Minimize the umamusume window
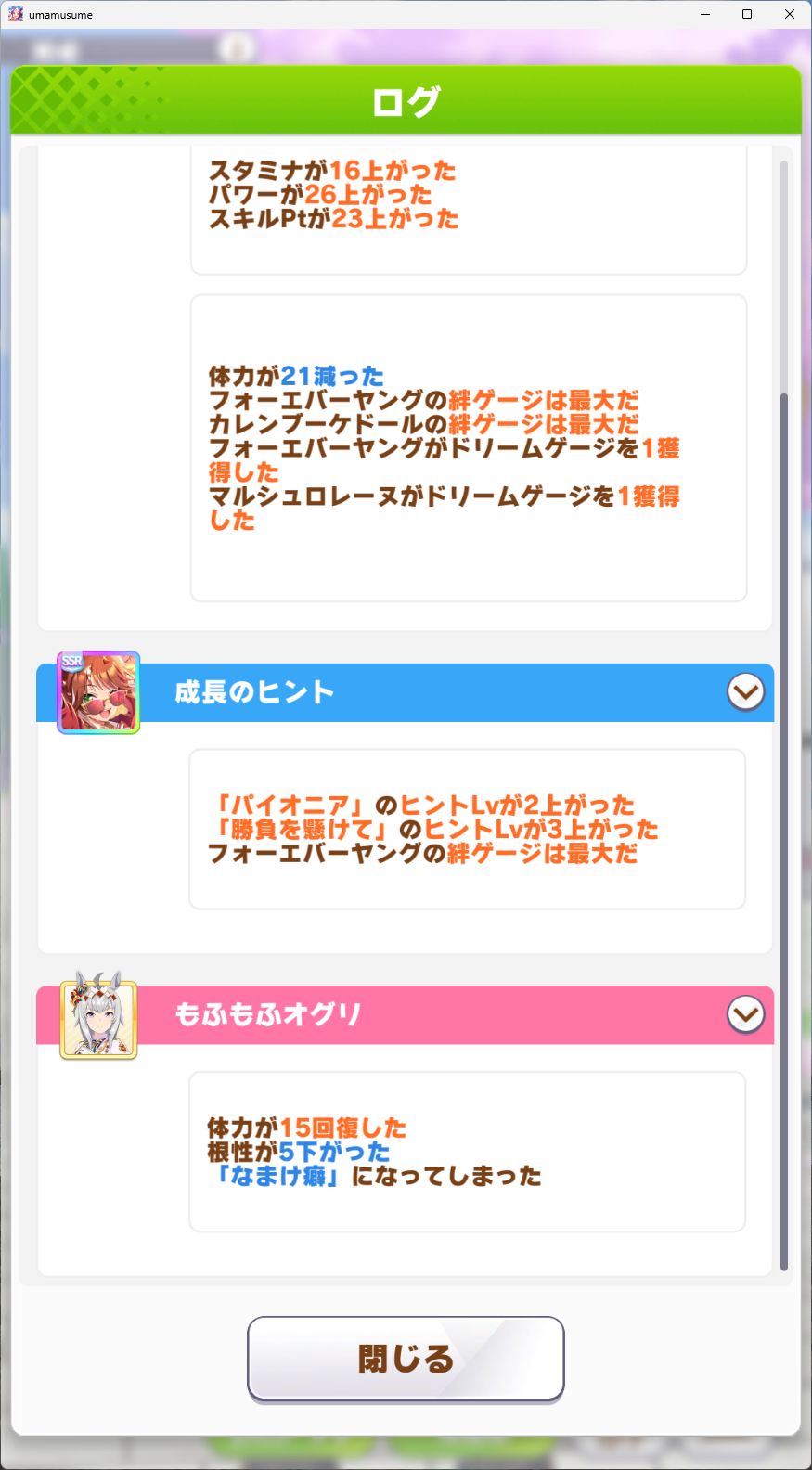The image size is (812, 1470). pyautogui.click(x=705, y=14)
